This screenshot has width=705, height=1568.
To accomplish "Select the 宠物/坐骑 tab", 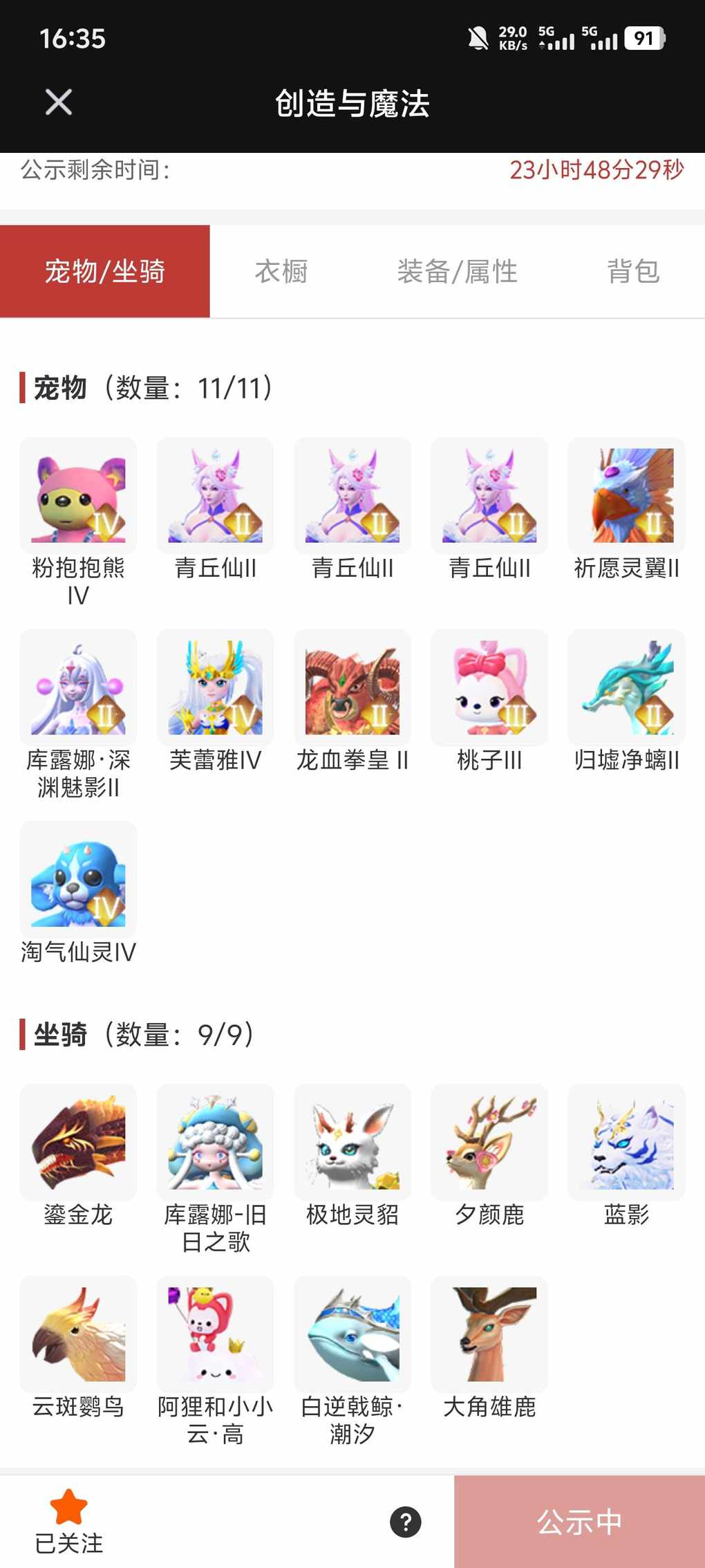I will (x=105, y=271).
